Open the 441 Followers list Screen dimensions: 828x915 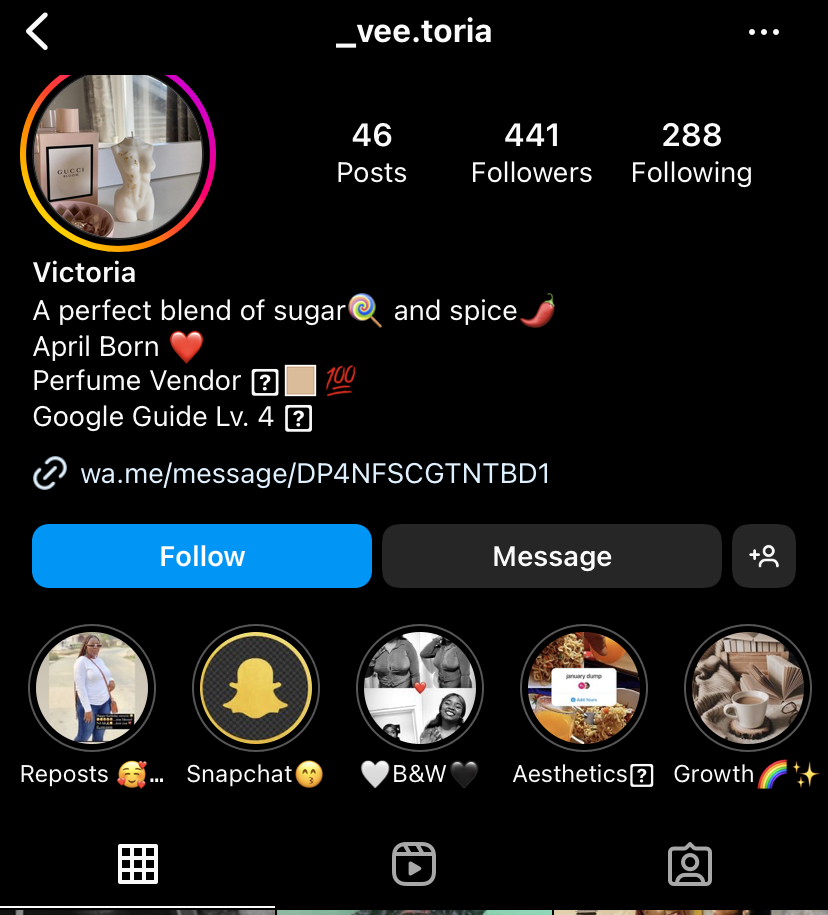coord(531,153)
